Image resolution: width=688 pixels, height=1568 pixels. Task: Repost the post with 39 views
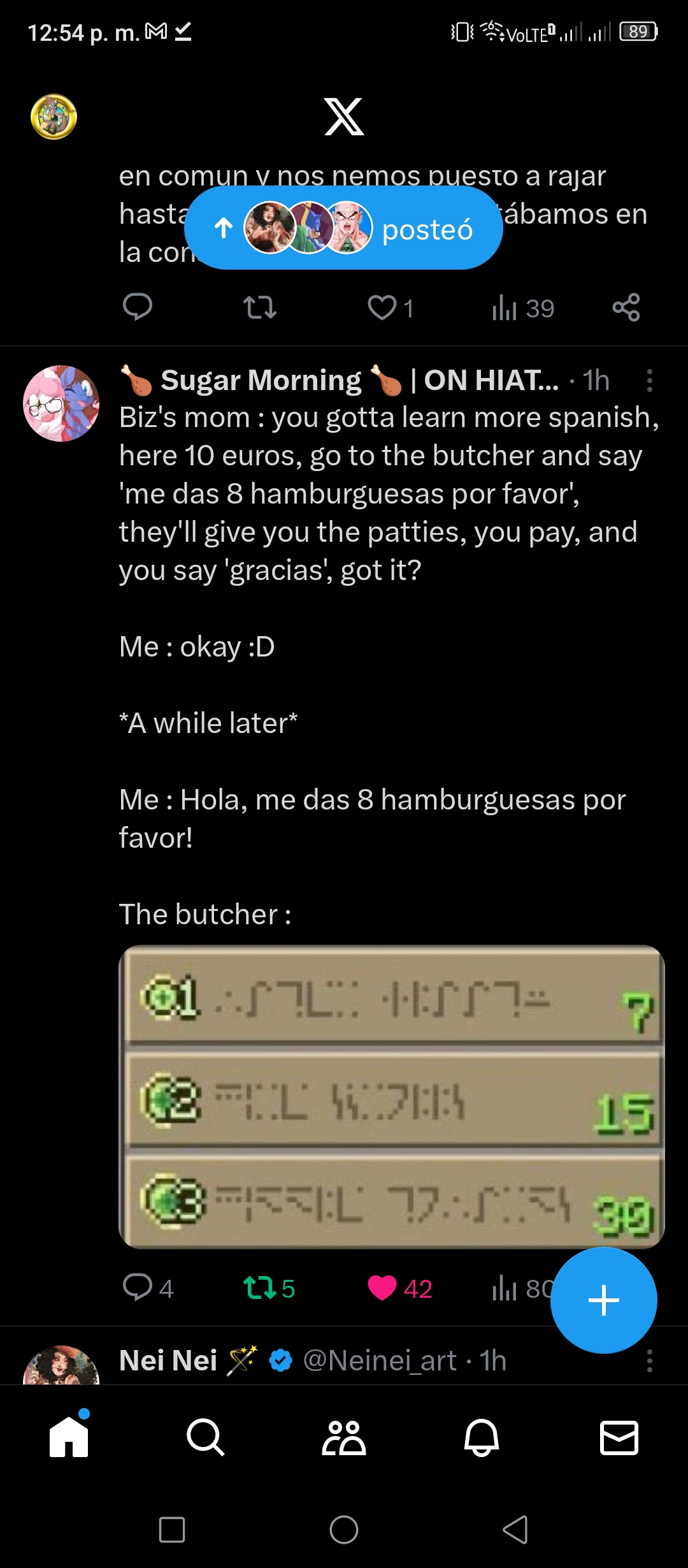tap(260, 307)
